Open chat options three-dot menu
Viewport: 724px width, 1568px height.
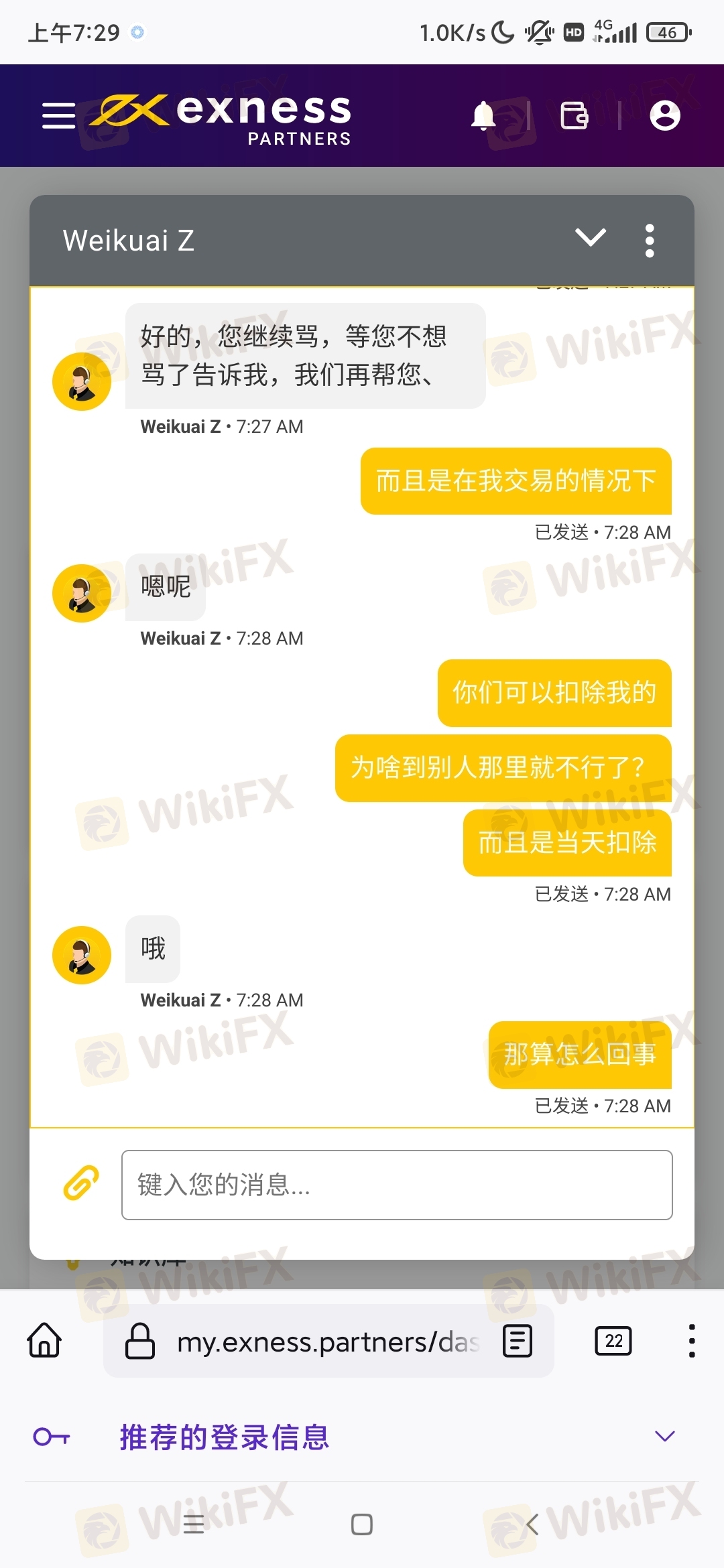(649, 241)
